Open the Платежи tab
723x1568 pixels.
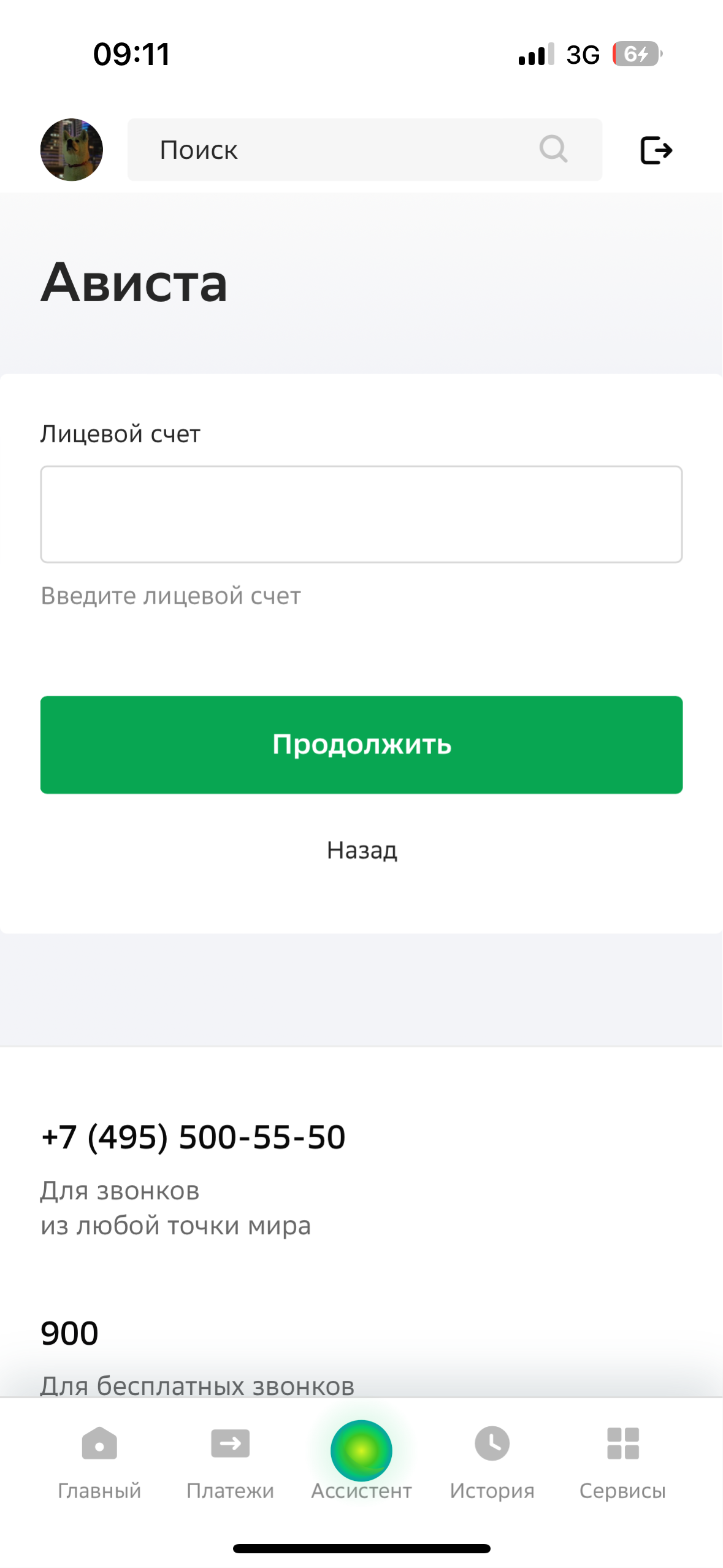tap(231, 1462)
